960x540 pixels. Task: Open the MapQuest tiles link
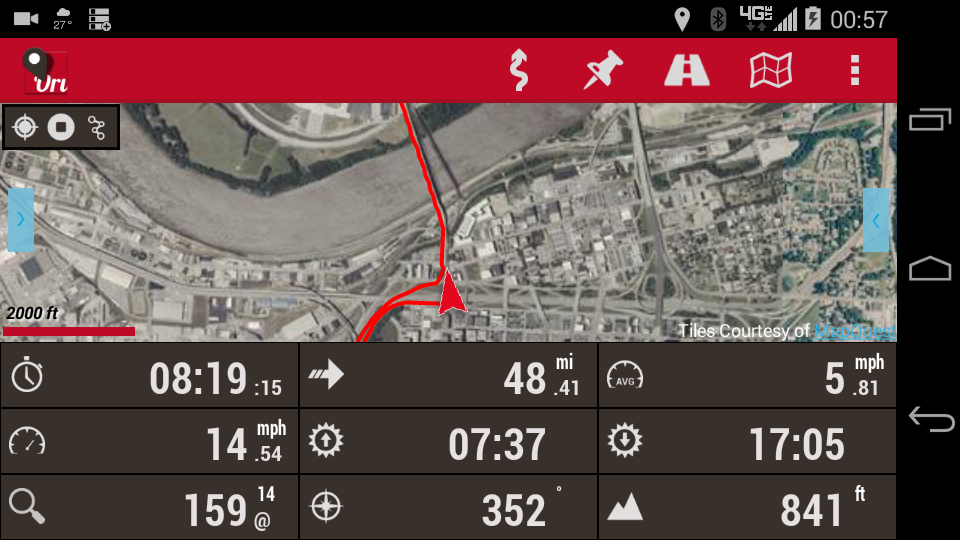click(853, 331)
